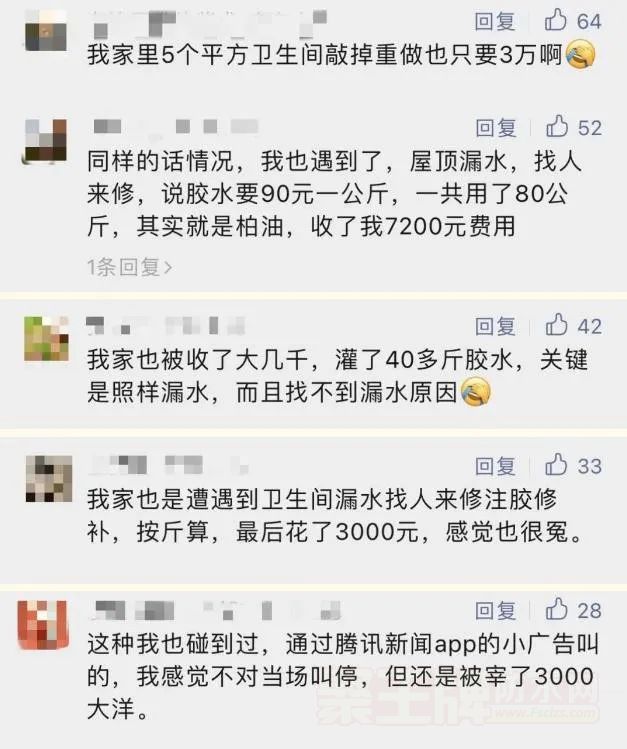
Task: Reply to the 最后花了3000元 comment
Action: point(495,466)
